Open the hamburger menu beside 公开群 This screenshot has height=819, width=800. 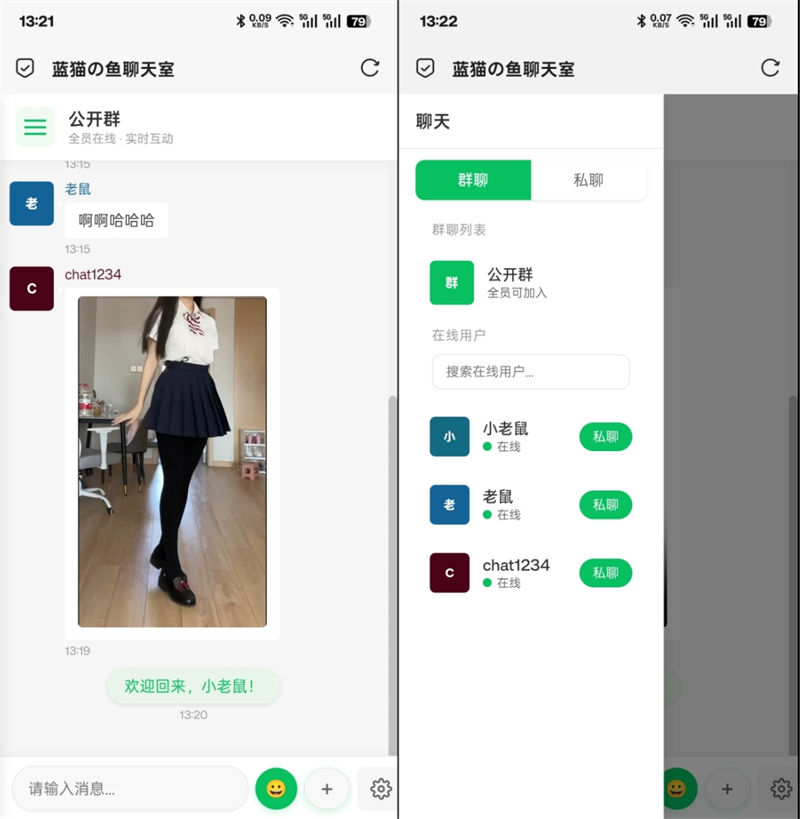(36, 127)
